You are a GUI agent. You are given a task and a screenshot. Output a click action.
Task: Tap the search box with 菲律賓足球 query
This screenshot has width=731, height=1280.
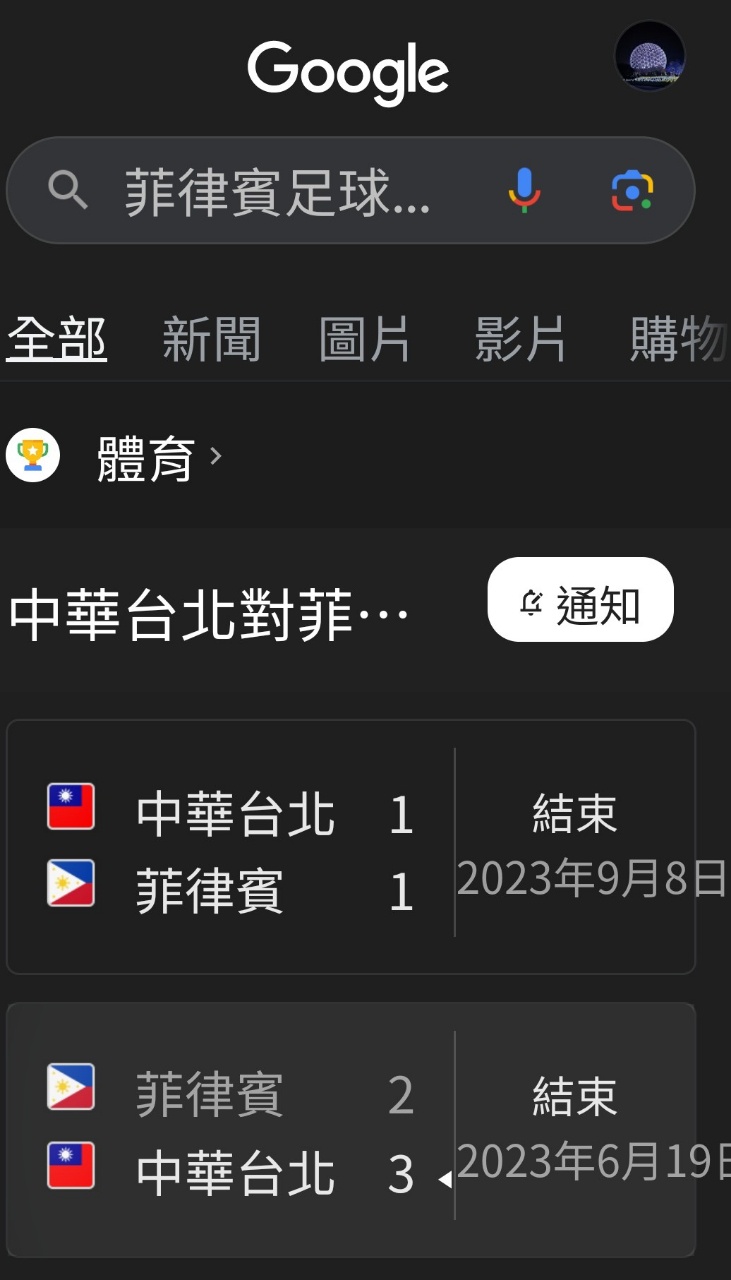pyautogui.click(x=277, y=191)
